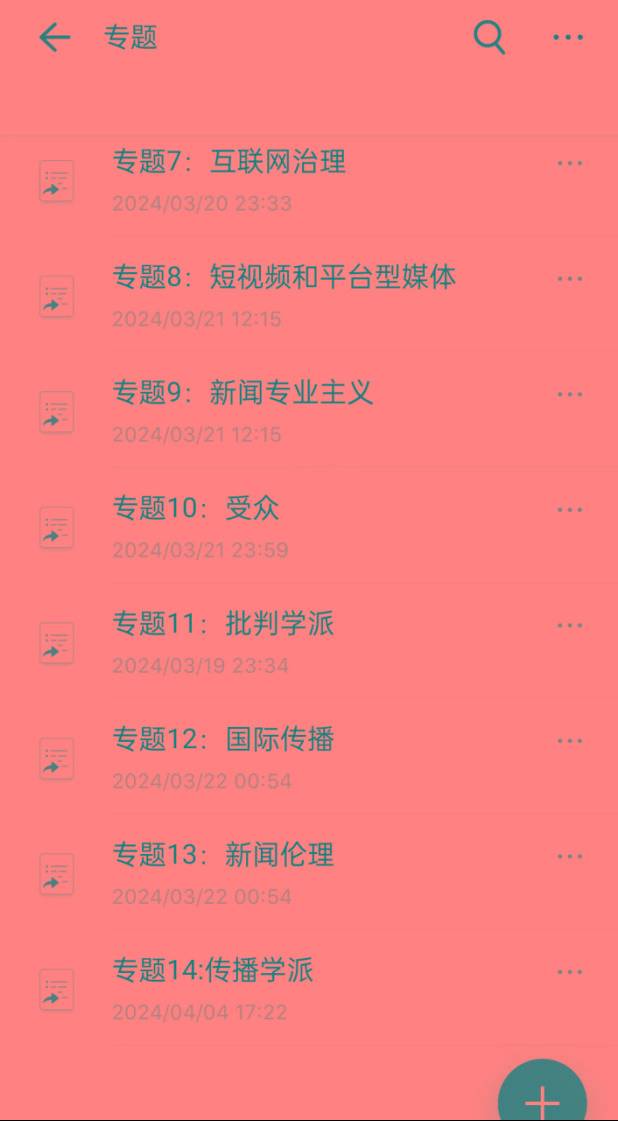Image resolution: width=618 pixels, height=1121 pixels.
Task: Open more options for 专题10：受众
Action: tap(569, 510)
